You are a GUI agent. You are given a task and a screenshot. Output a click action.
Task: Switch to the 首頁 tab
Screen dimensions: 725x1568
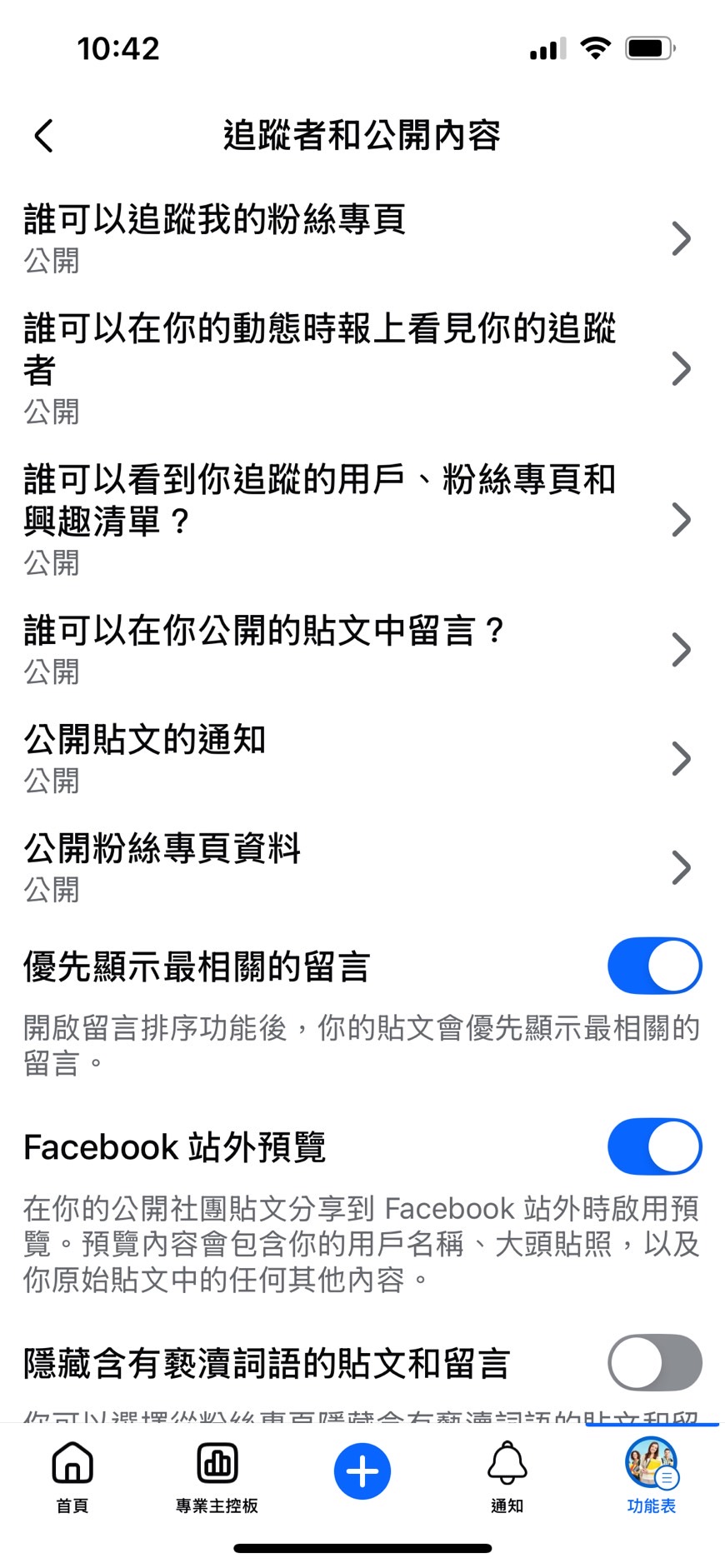point(72,1476)
